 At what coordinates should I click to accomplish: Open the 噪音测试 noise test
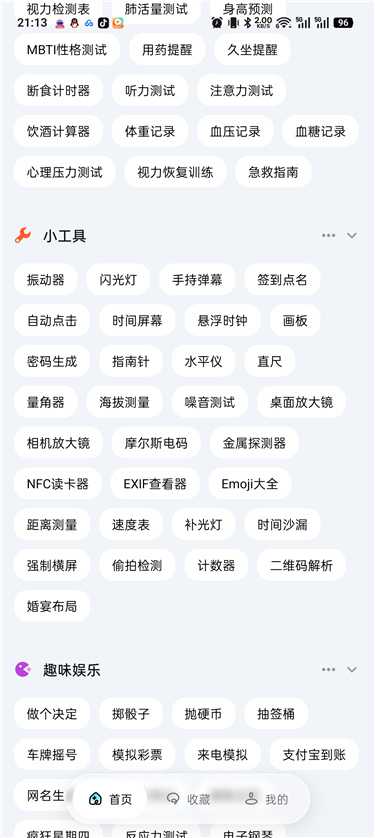pyautogui.click(x=210, y=402)
